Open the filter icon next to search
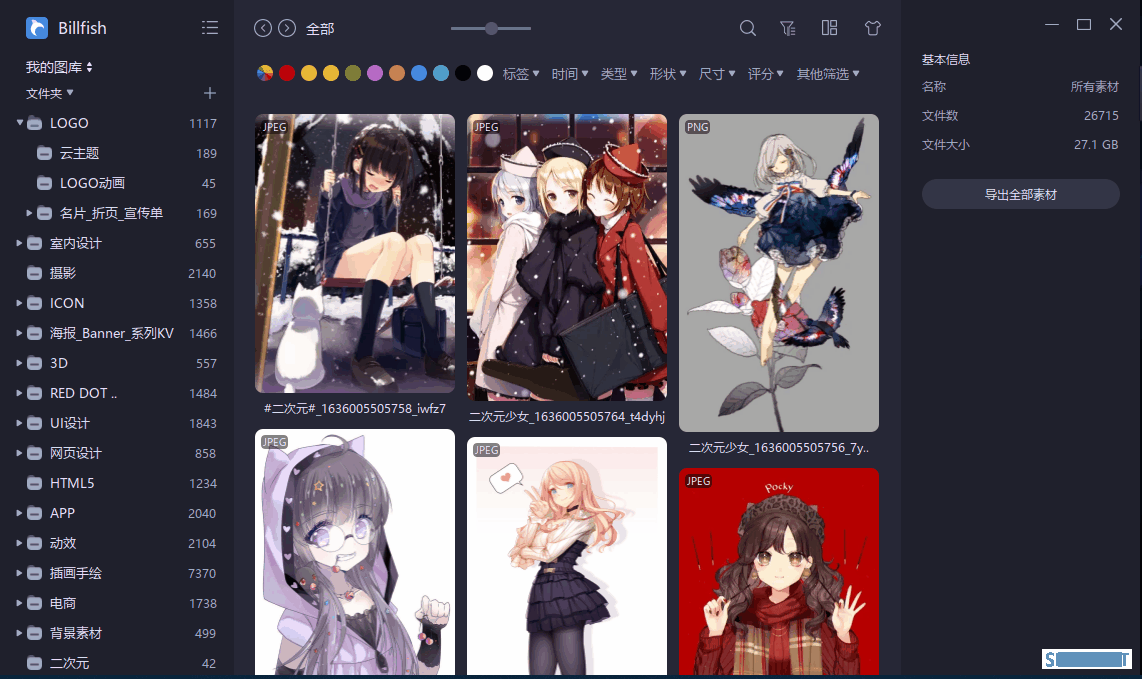Screen dimensions: 1142x679 click(787, 28)
